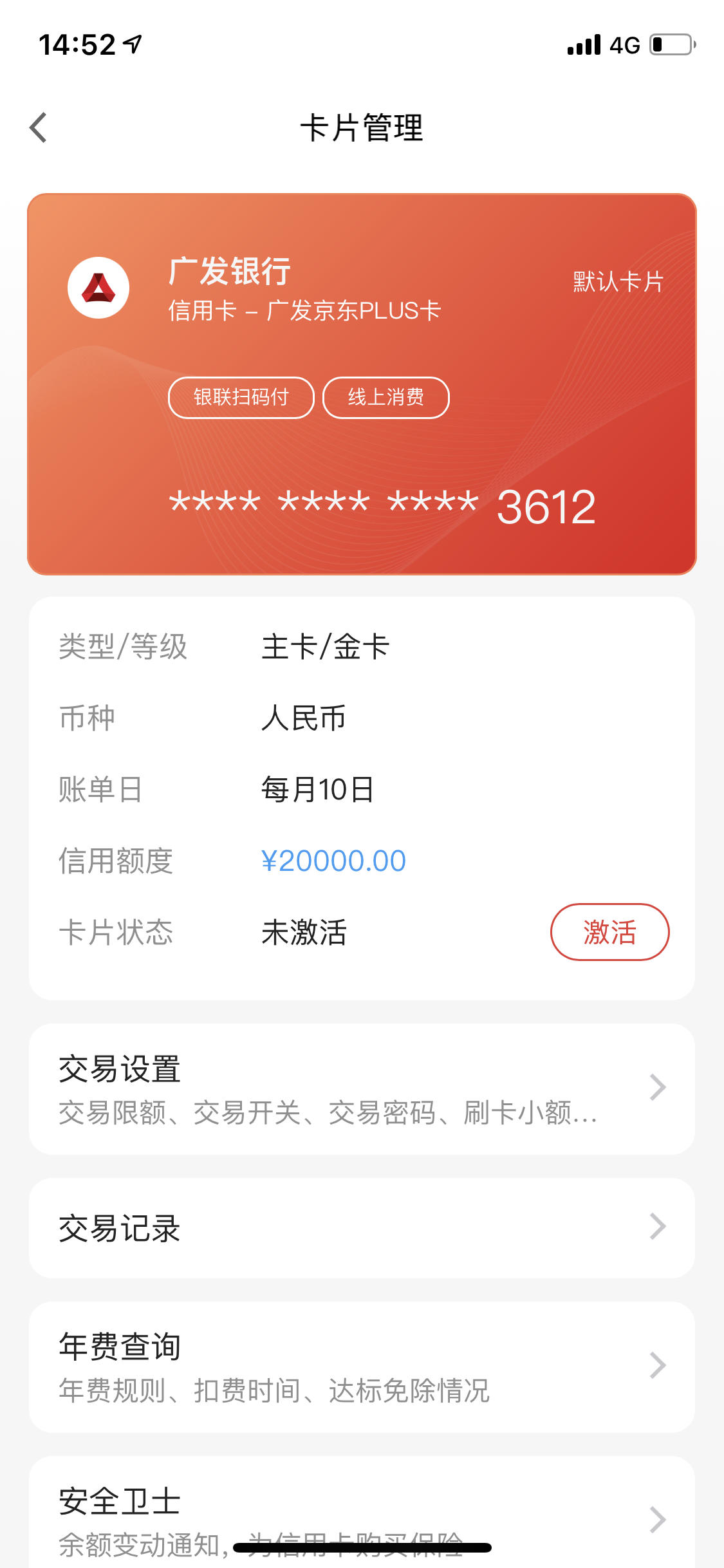Go back from 卡片管理 page
Viewport: 724px width, 1568px height.
pos(39,127)
